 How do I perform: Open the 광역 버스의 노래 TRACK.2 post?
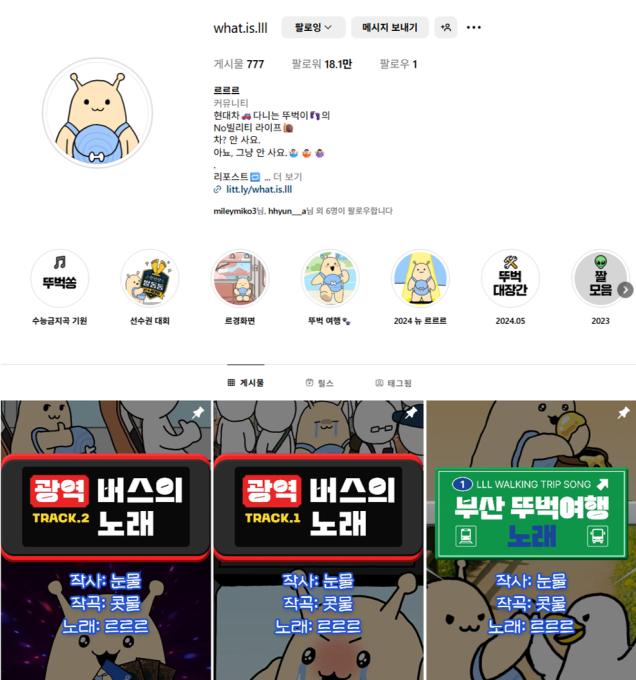point(105,540)
